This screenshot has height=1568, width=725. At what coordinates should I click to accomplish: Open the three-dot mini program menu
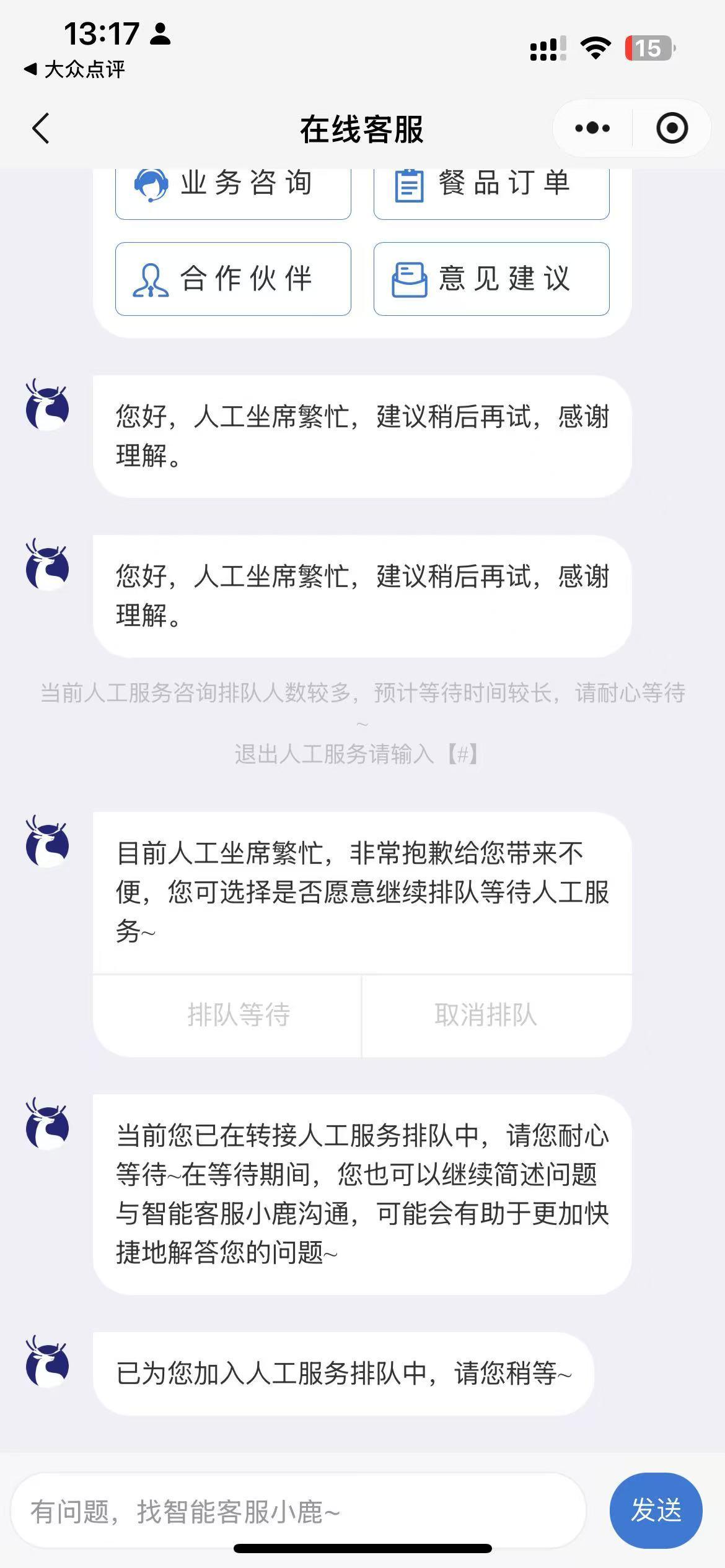pyautogui.click(x=592, y=128)
